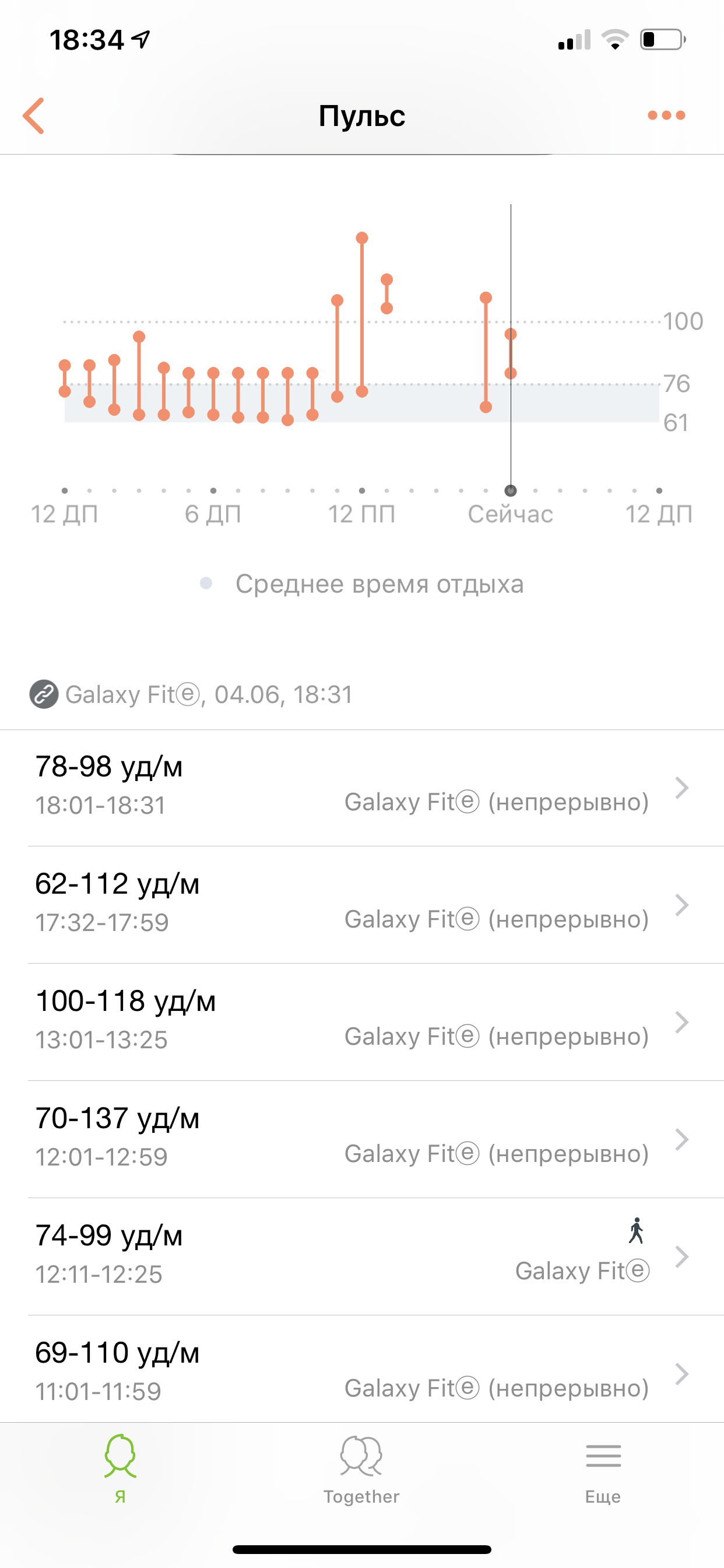Open the three-dot overflow menu

666,116
